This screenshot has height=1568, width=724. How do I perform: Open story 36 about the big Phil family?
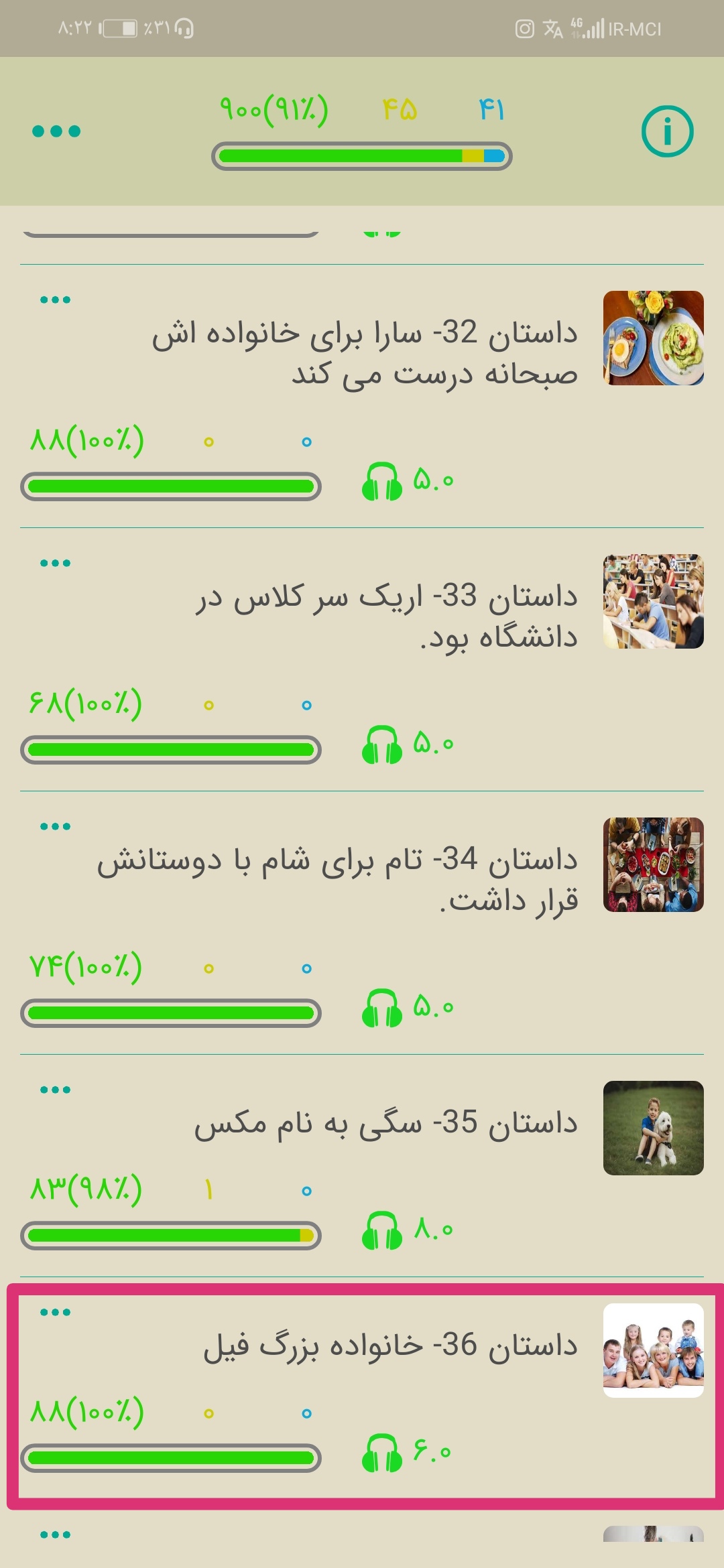(390, 1346)
